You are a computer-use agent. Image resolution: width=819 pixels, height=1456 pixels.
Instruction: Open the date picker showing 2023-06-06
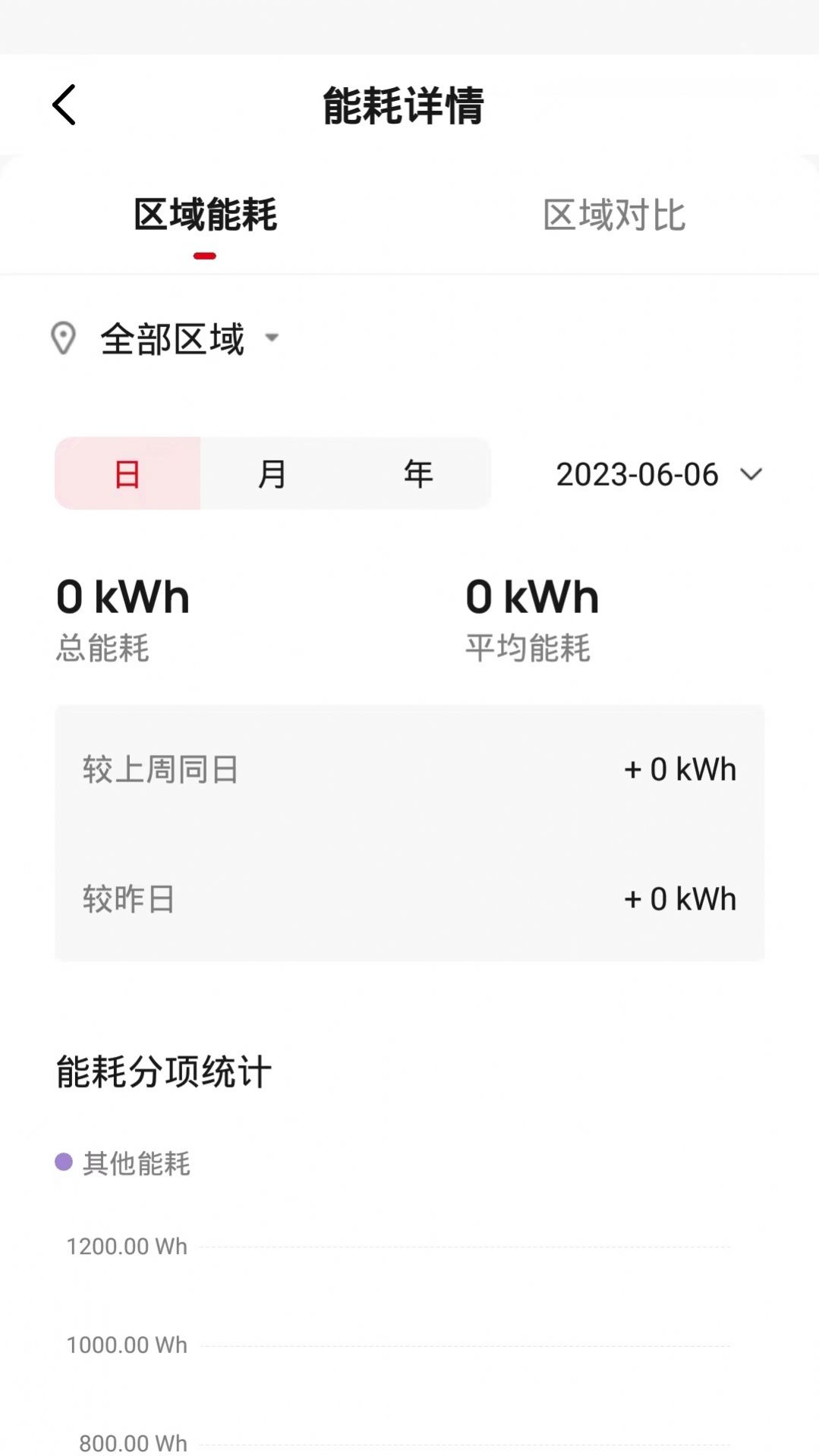pyautogui.click(x=638, y=475)
